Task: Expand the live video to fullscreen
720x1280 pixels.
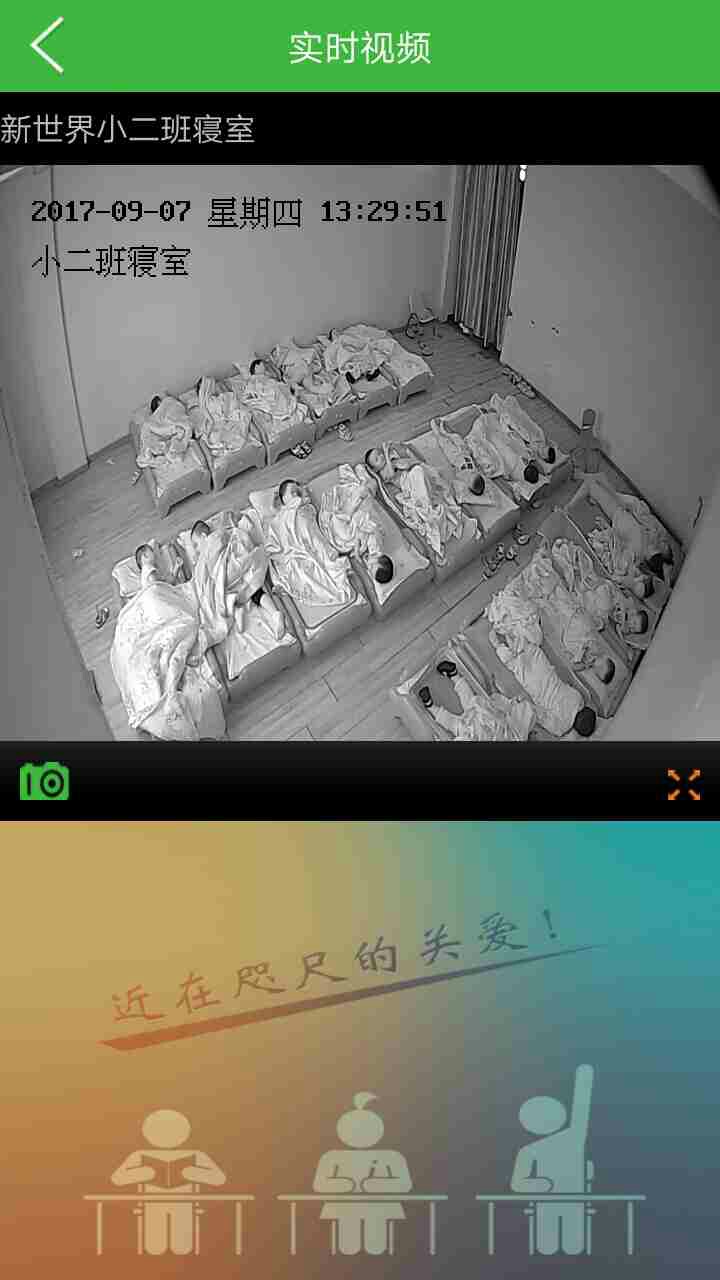Action: click(684, 784)
